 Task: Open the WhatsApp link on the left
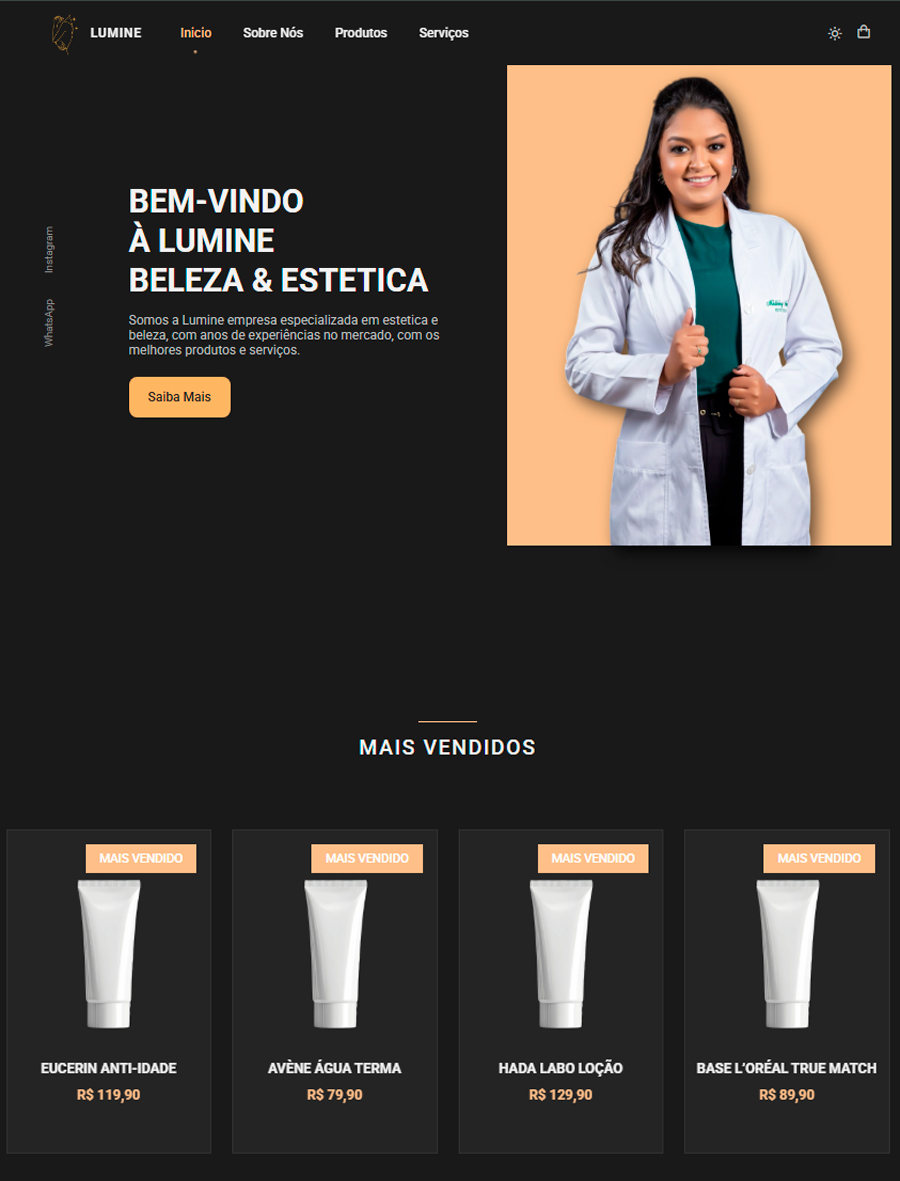47,320
